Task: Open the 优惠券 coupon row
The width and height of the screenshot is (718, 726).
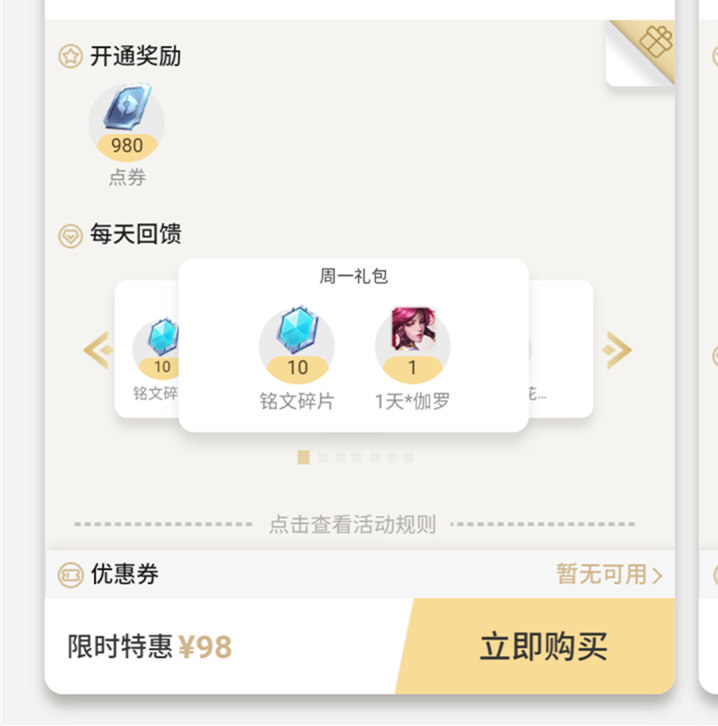Action: pyautogui.click(x=360, y=575)
